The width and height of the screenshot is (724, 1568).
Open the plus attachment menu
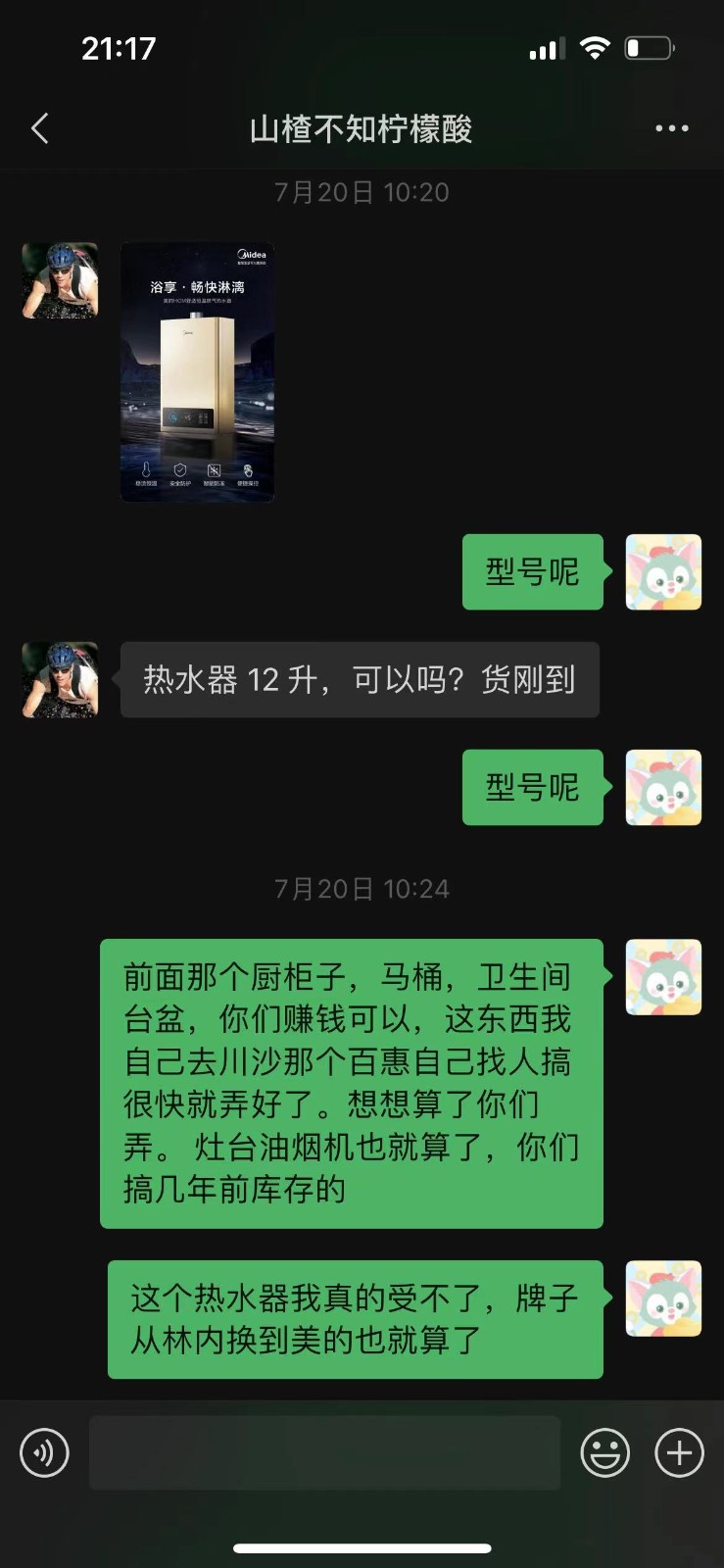[x=679, y=1452]
